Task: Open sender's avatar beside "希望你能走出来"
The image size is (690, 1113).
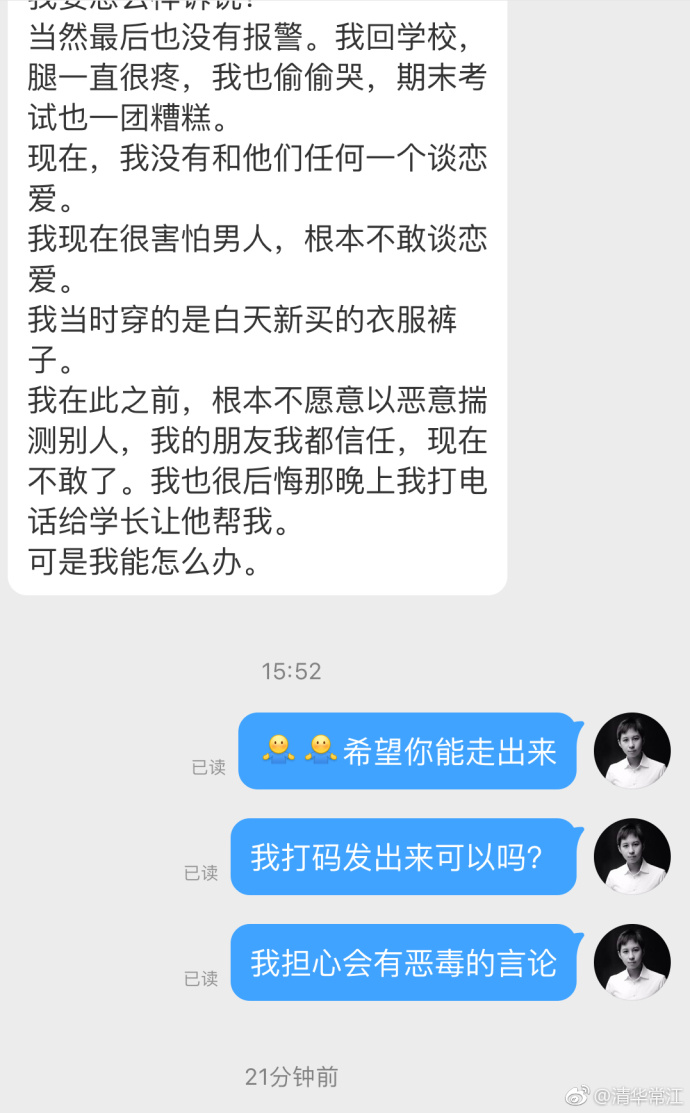Action: point(632,751)
